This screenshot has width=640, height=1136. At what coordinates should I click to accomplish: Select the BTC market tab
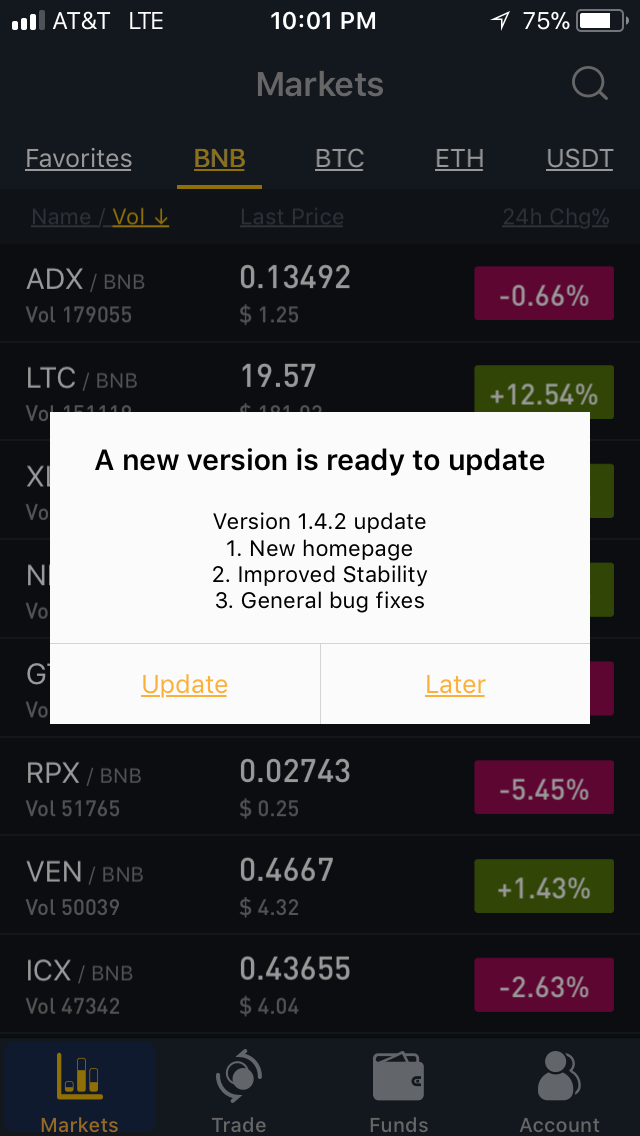(x=339, y=158)
